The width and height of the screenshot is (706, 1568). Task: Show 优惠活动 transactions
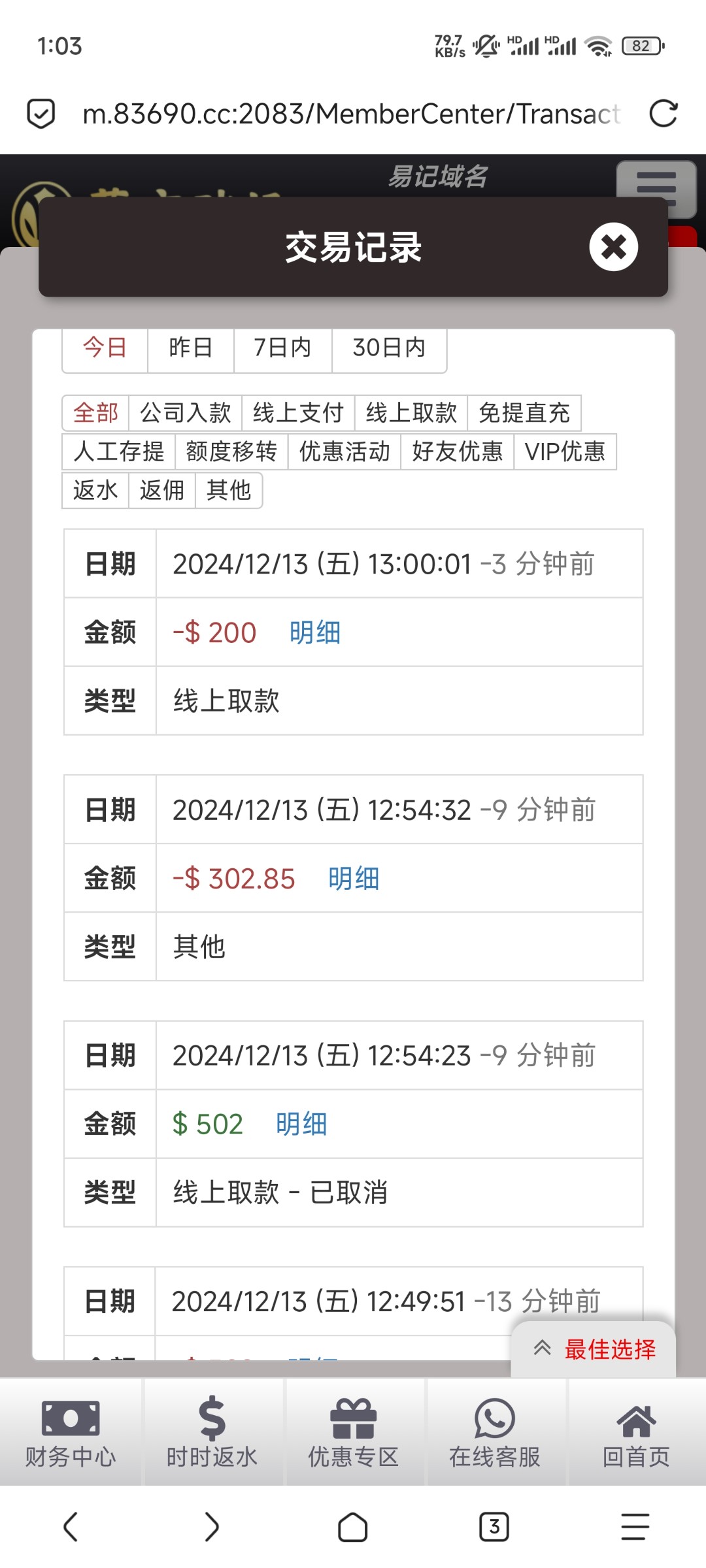coord(345,451)
